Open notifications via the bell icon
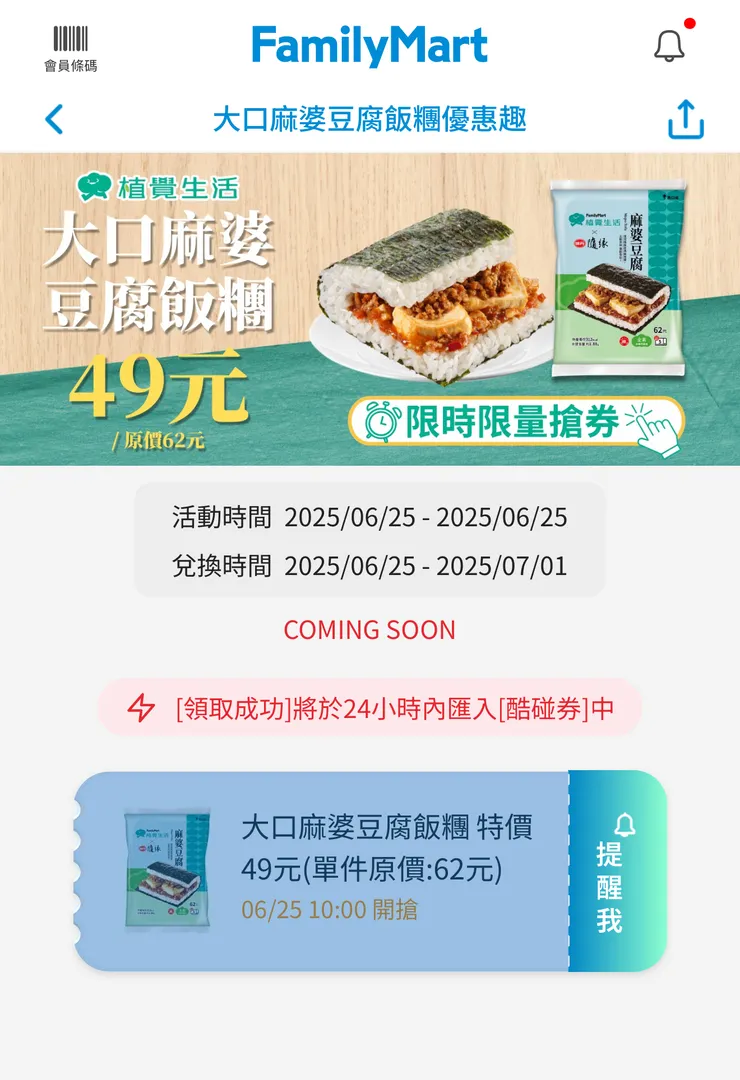The width and height of the screenshot is (740, 1080). [x=670, y=46]
